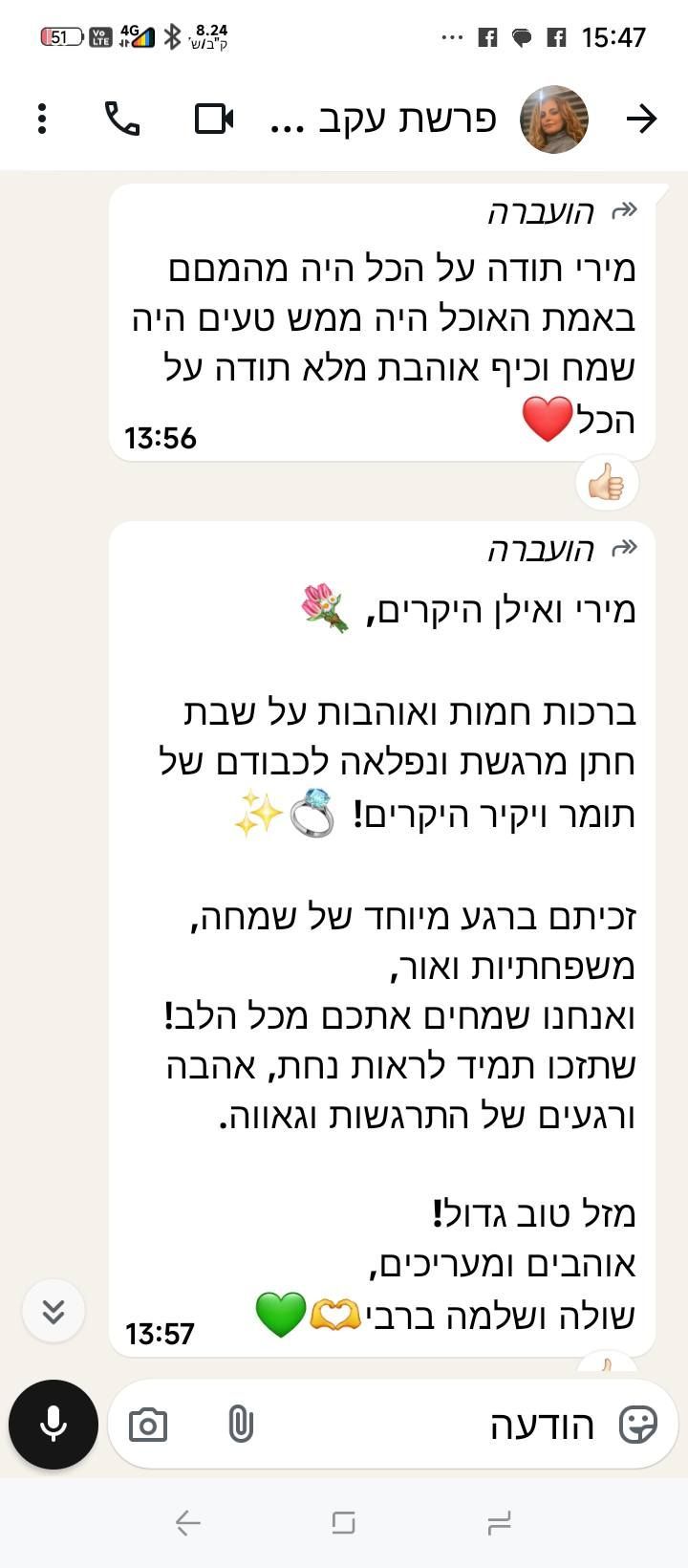Open the chat profile picture

pyautogui.click(x=553, y=120)
